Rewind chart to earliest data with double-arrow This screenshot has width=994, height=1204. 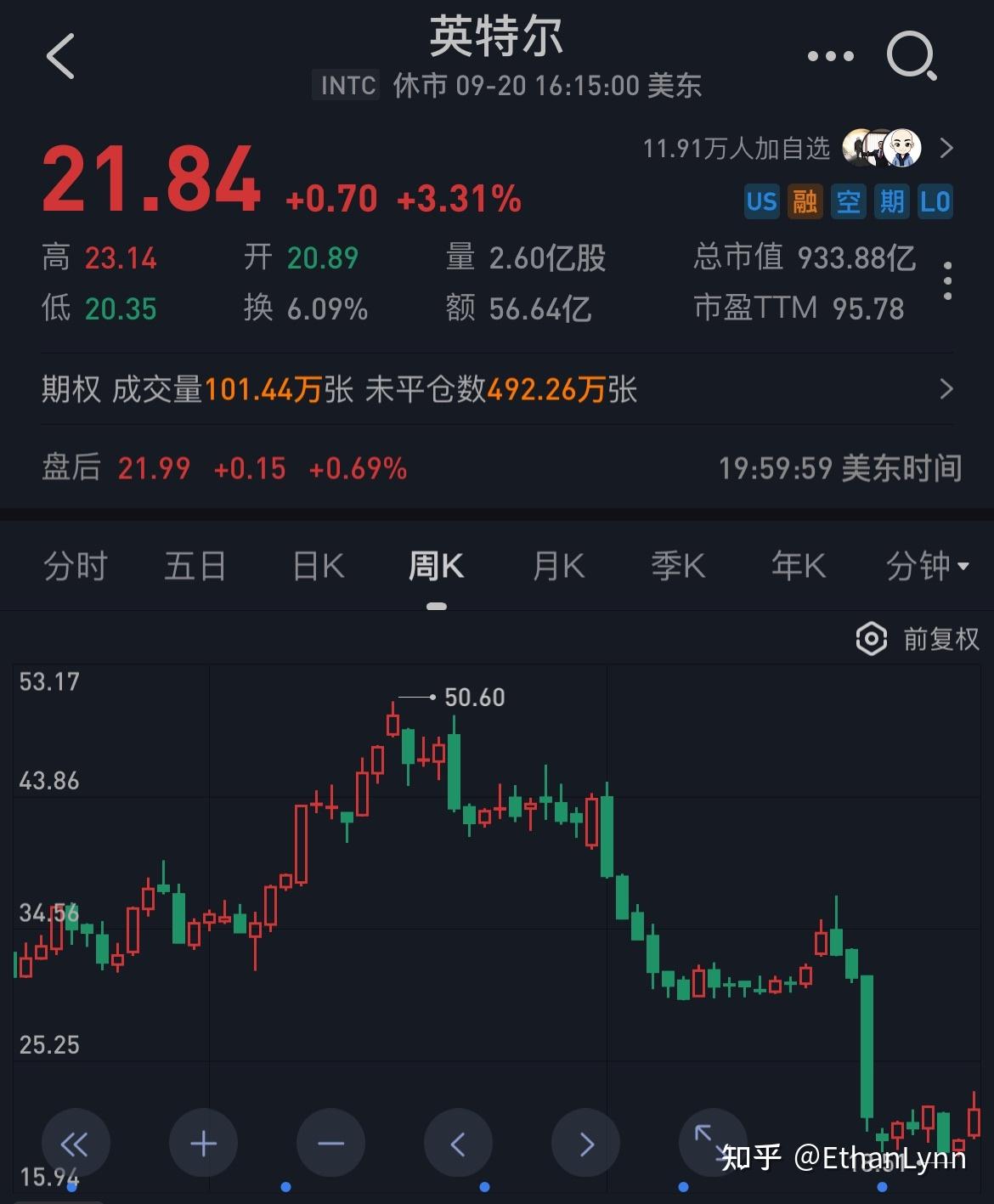tap(76, 1143)
